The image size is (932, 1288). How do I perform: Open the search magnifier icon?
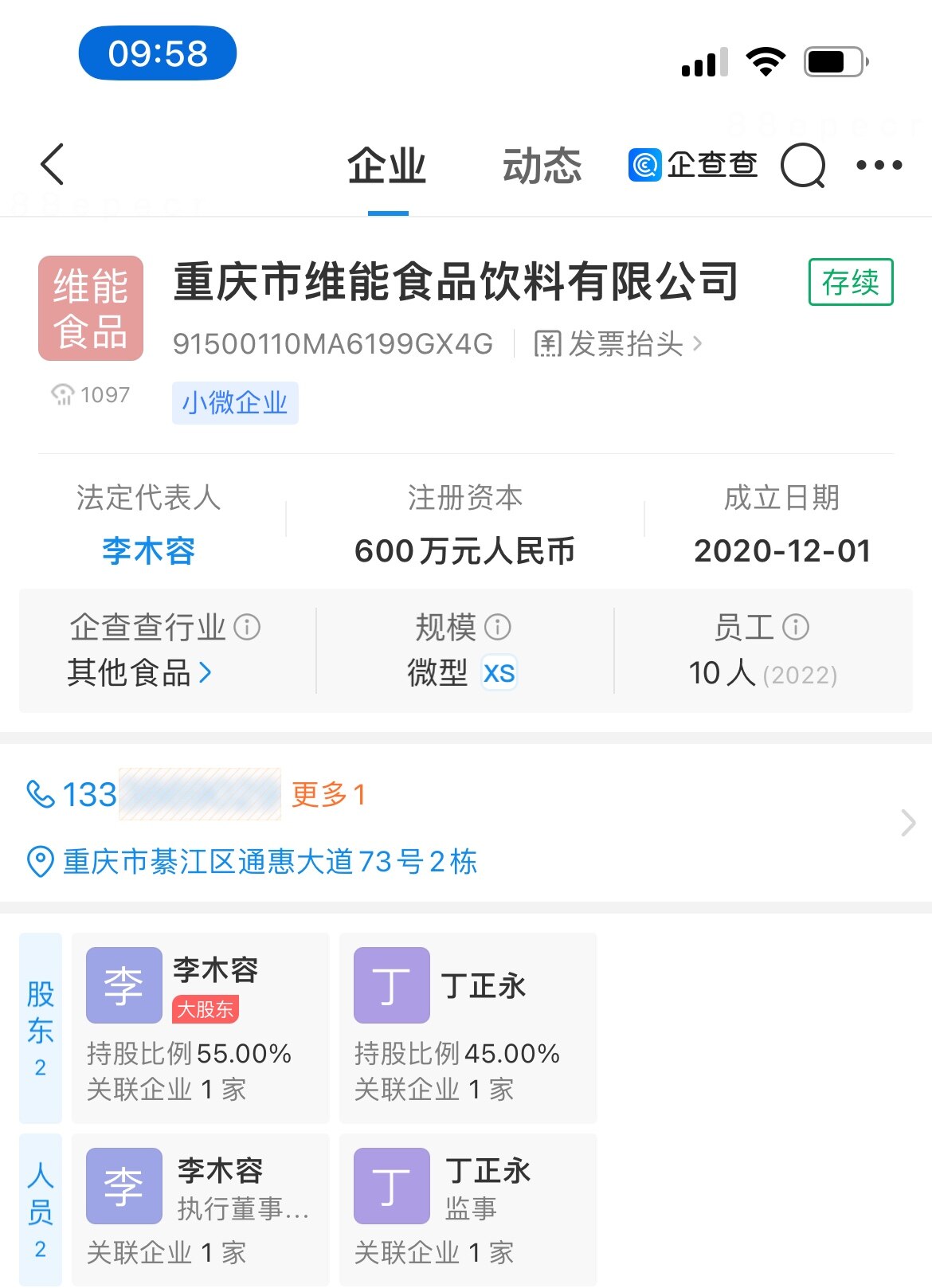coord(802,165)
